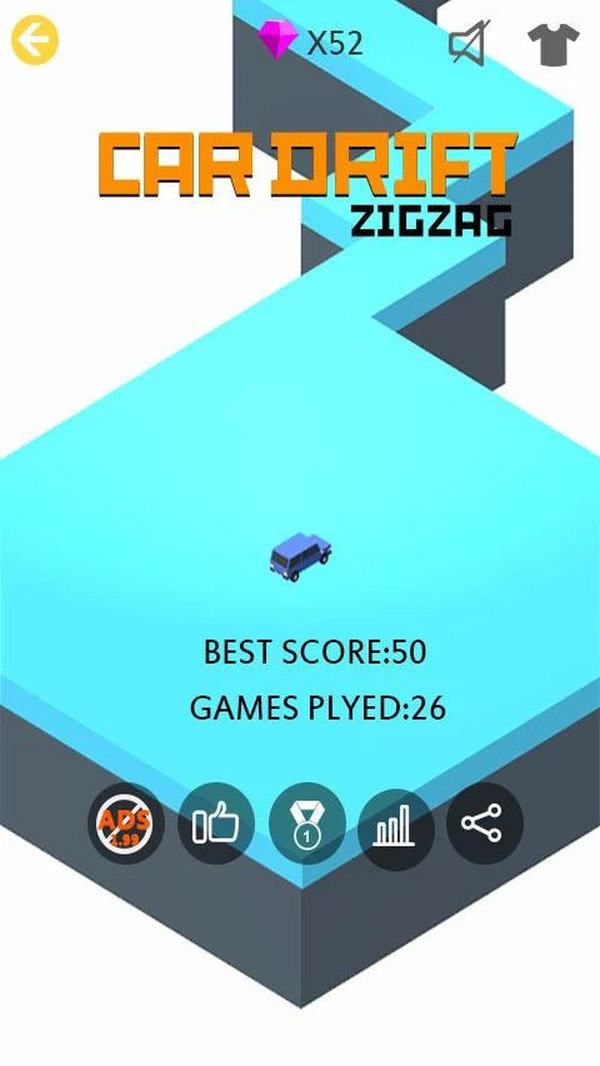Rate the game with the thumbs-up icon
The image size is (600, 1066).
click(x=216, y=823)
